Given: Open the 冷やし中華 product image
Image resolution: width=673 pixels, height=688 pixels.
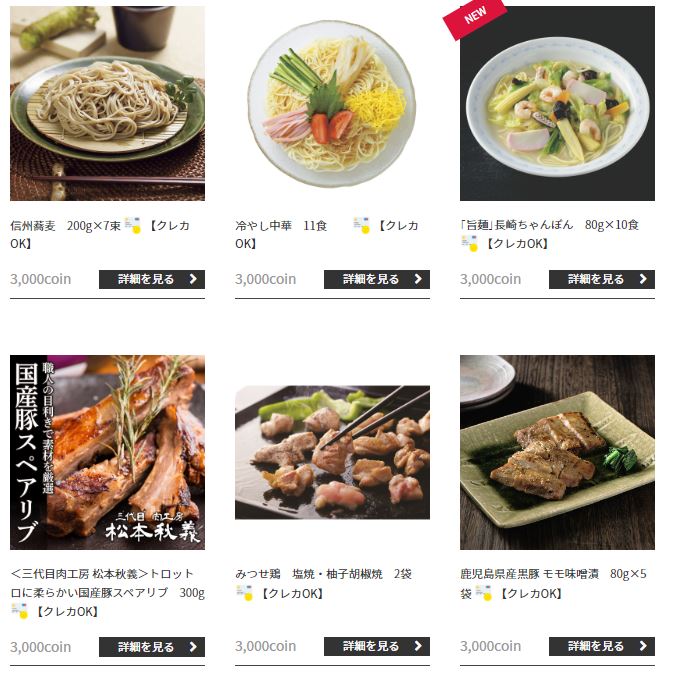Looking at the screenshot, I should 332,103.
